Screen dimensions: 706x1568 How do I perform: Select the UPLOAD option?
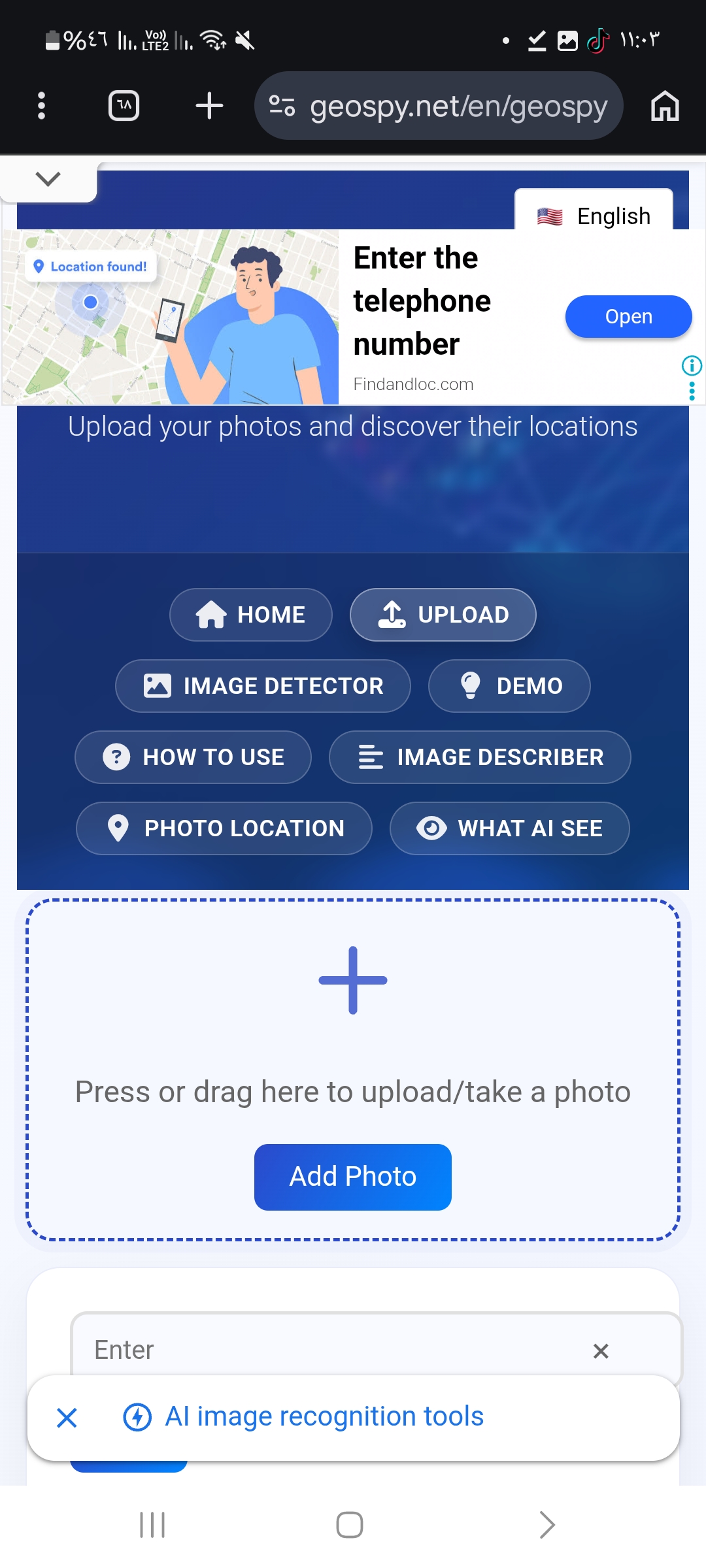click(443, 615)
